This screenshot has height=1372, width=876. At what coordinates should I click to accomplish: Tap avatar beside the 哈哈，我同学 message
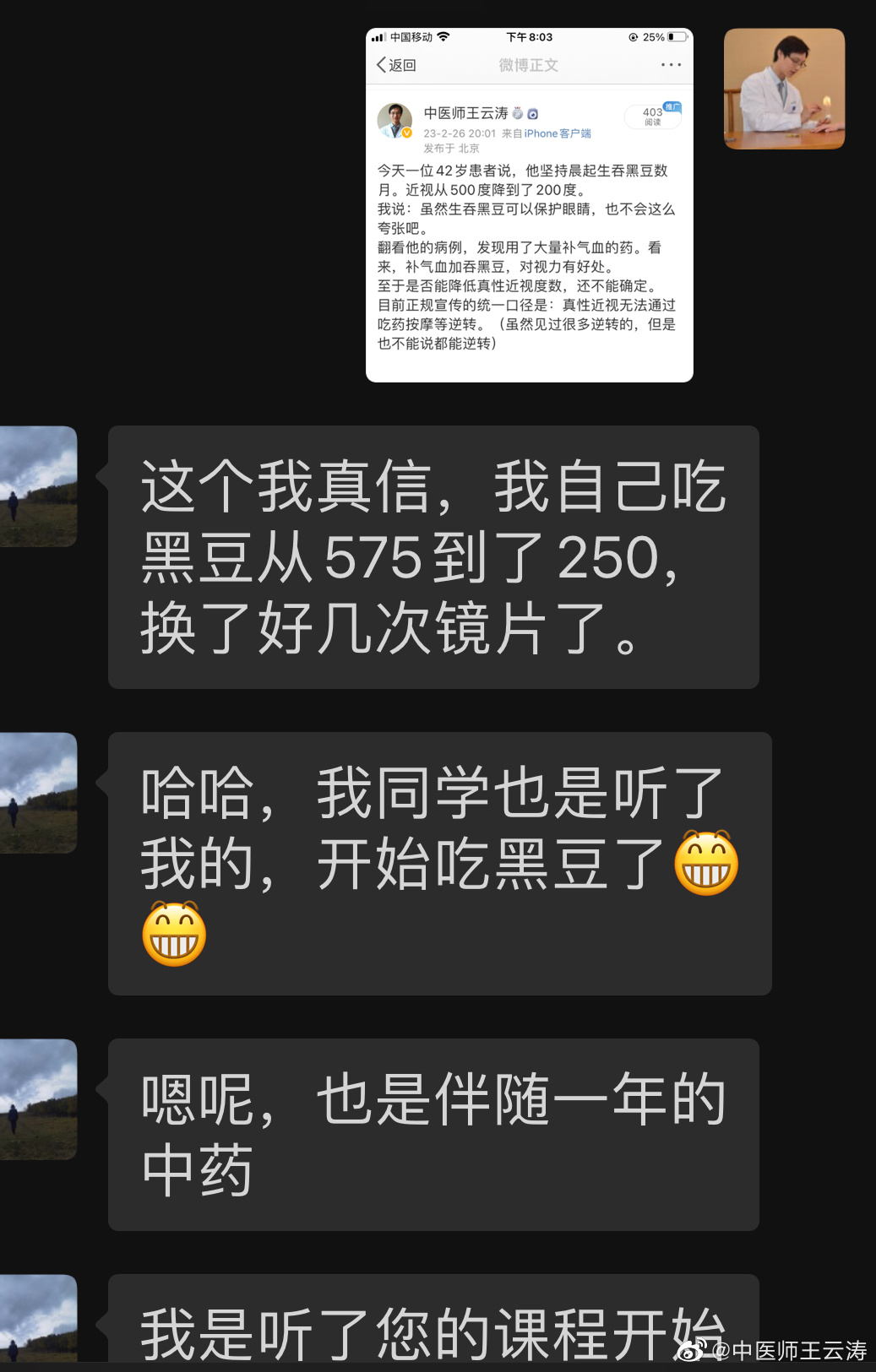pos(38,793)
